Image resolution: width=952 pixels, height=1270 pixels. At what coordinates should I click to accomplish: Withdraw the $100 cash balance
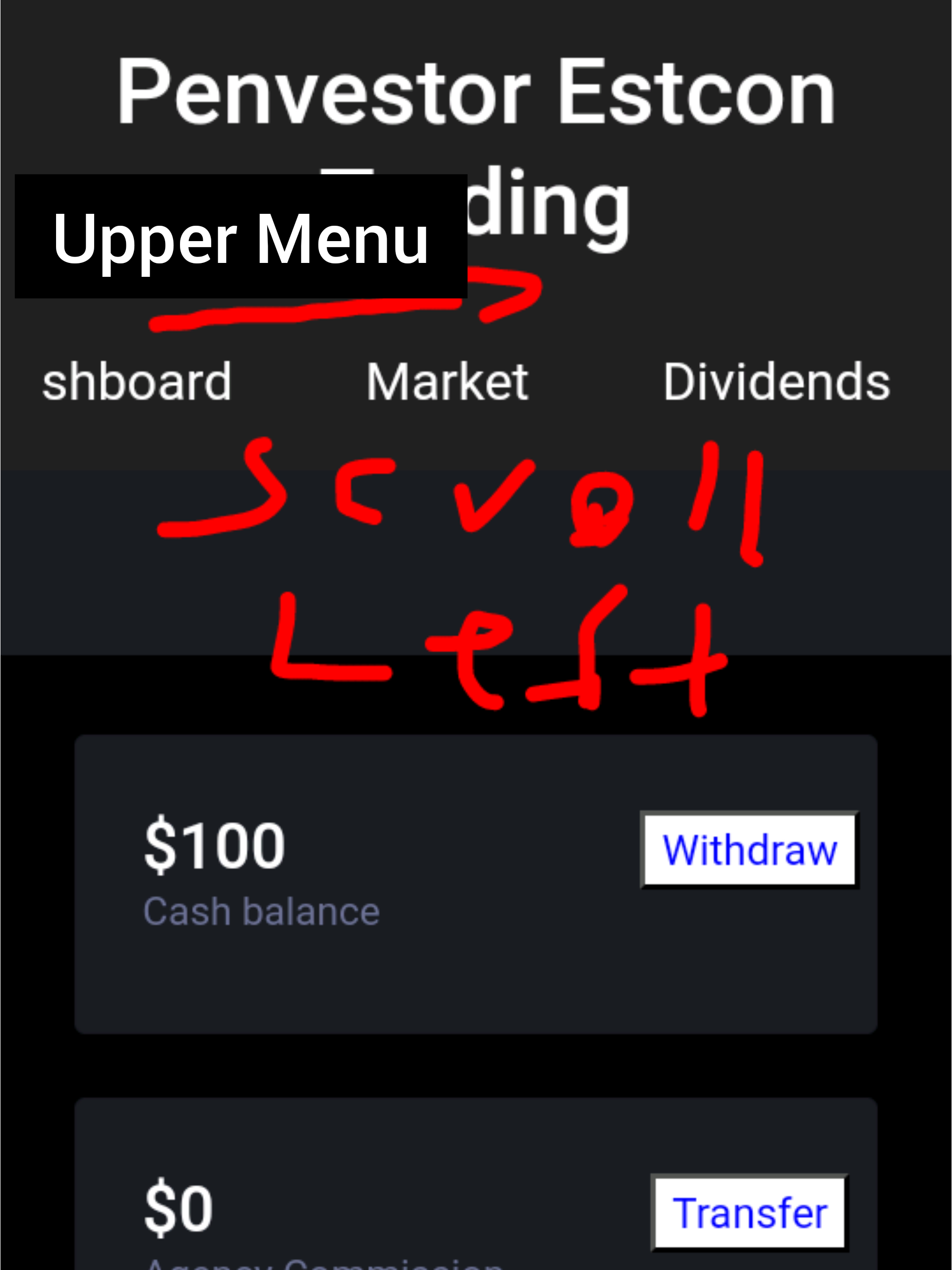749,850
